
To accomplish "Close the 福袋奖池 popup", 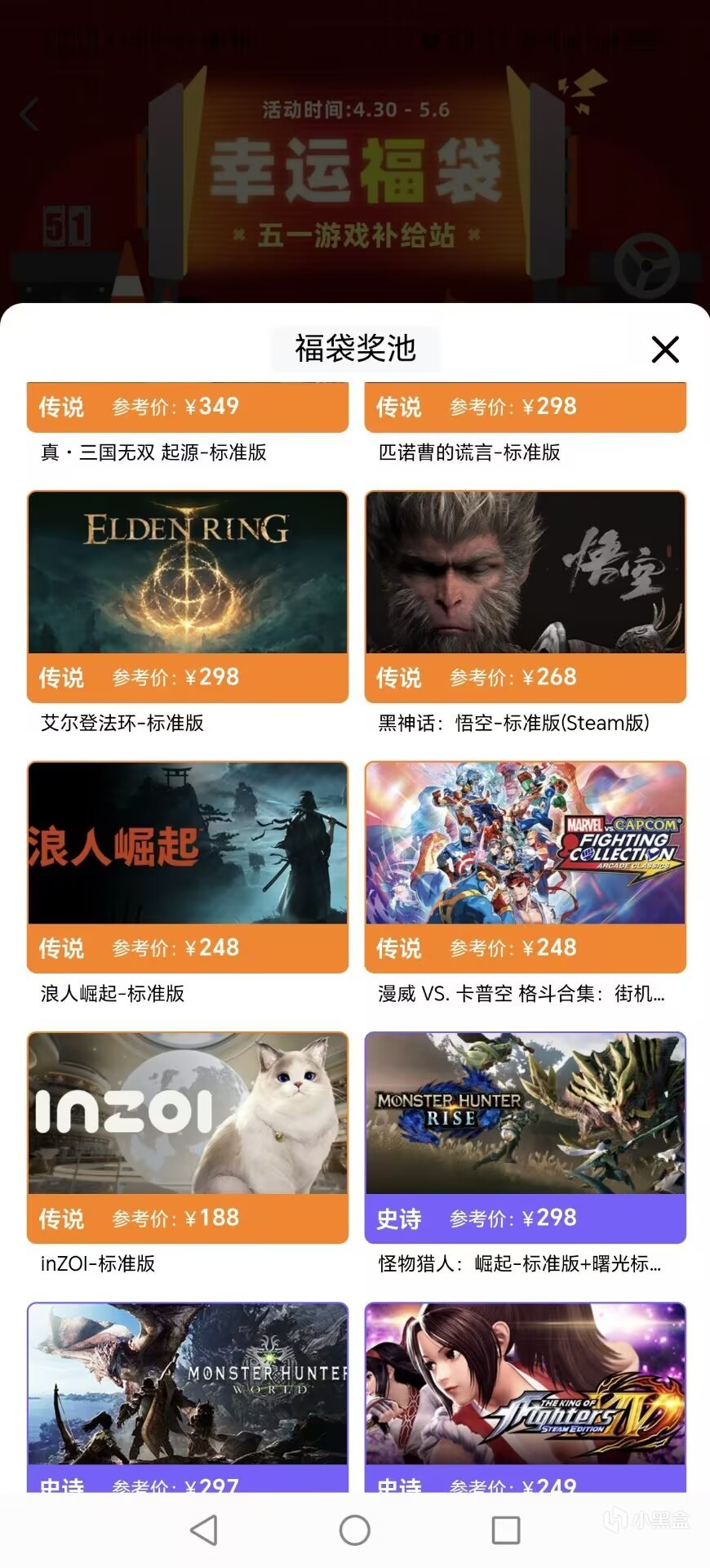I will pos(665,350).
